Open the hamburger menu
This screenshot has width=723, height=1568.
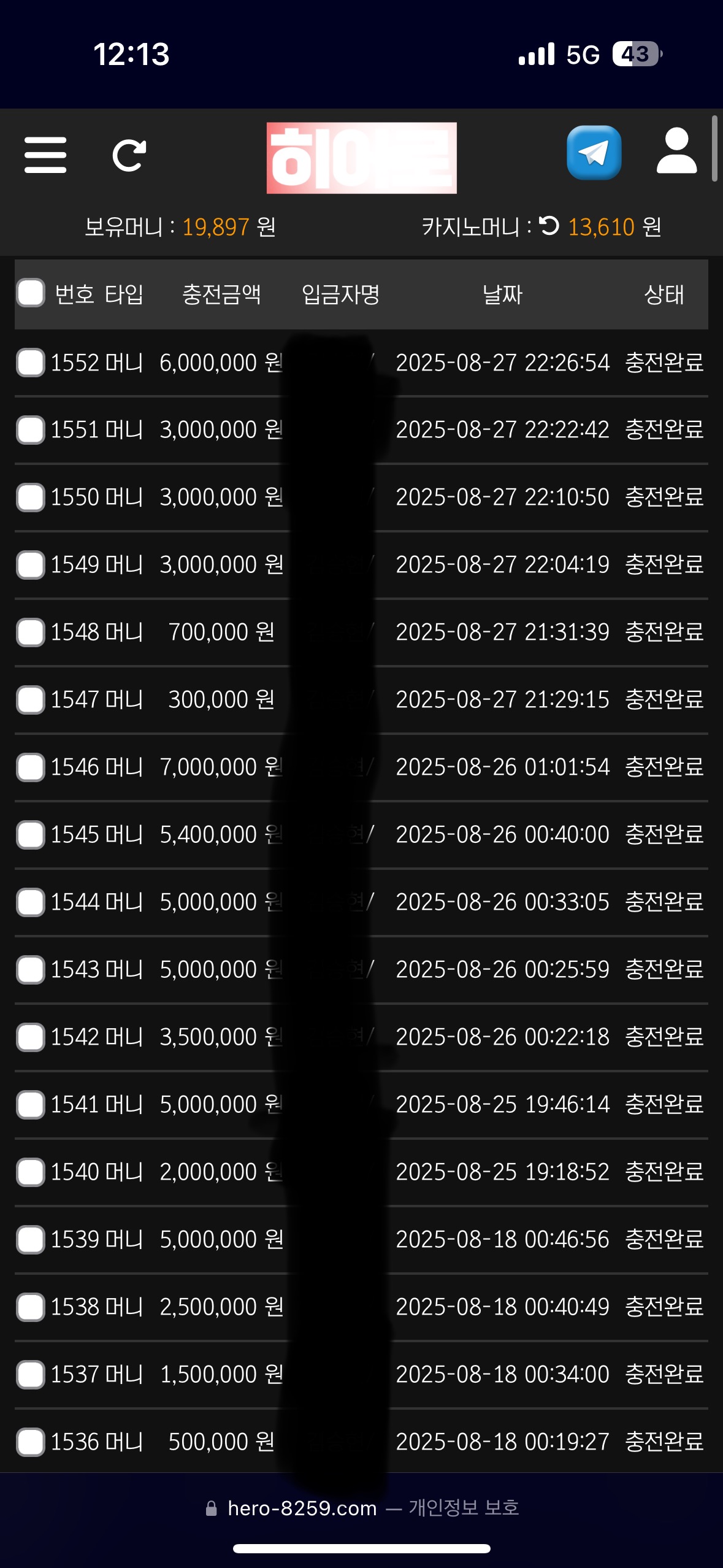[45, 155]
